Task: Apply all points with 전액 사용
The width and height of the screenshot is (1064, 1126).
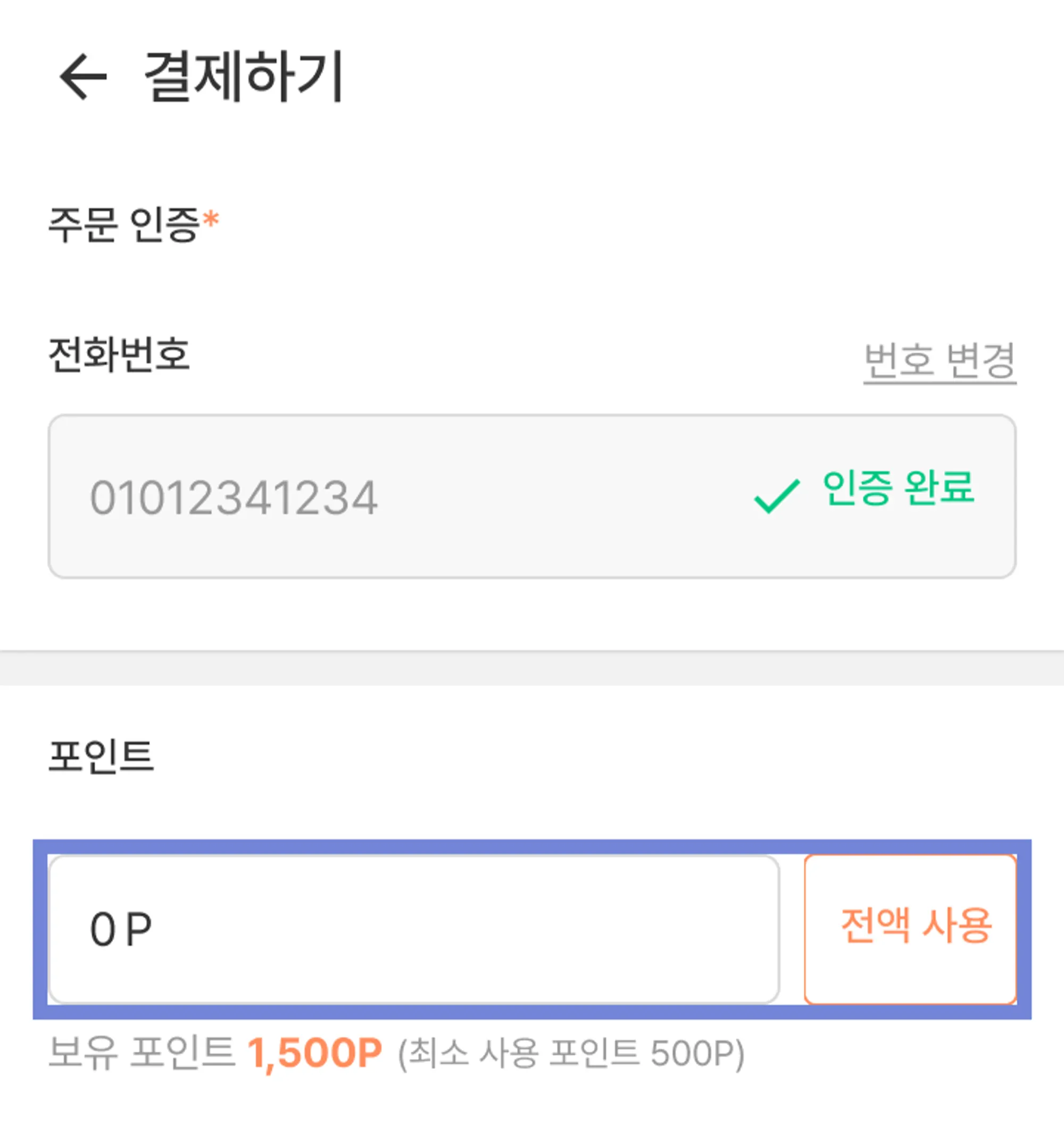Action: 910,929
